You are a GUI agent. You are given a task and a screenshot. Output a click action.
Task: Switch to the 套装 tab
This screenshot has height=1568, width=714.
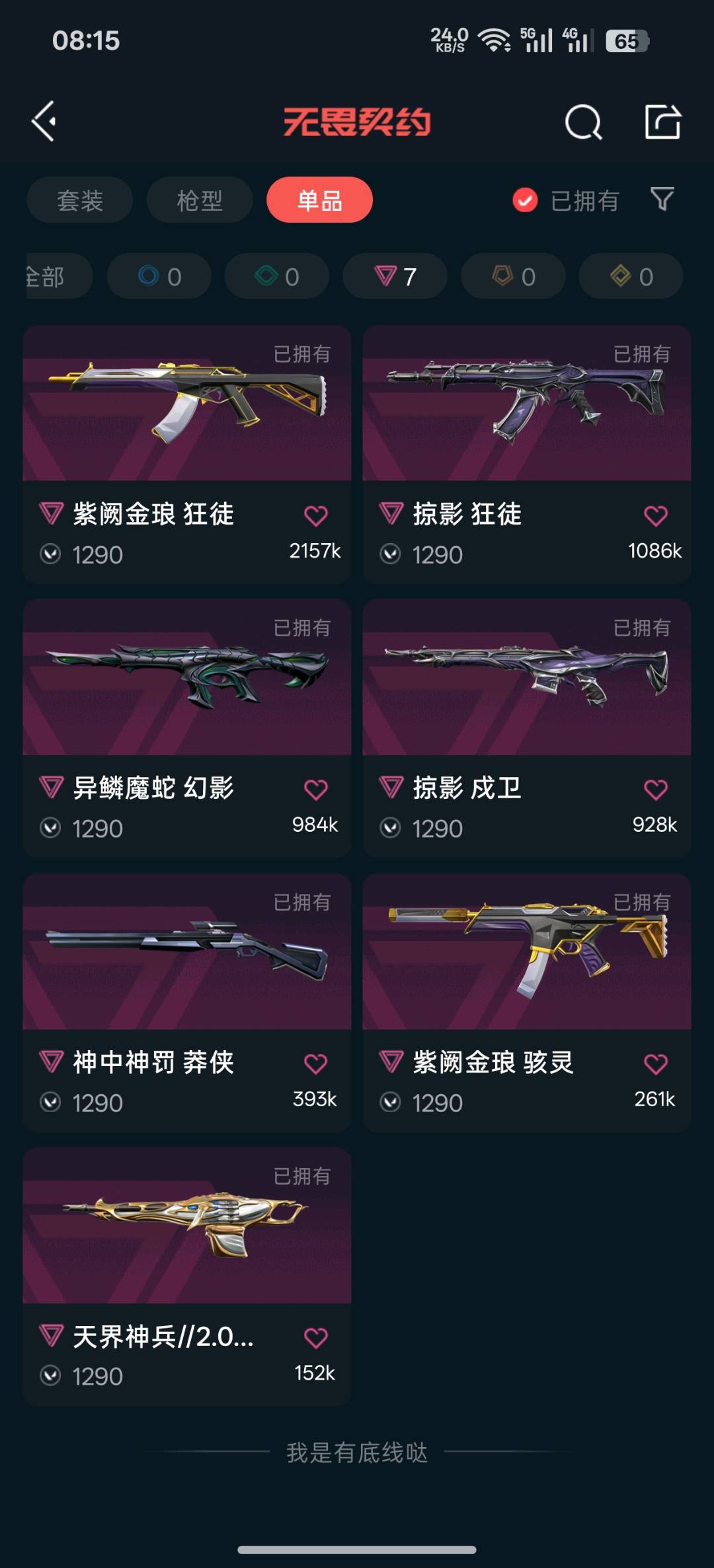coord(79,200)
